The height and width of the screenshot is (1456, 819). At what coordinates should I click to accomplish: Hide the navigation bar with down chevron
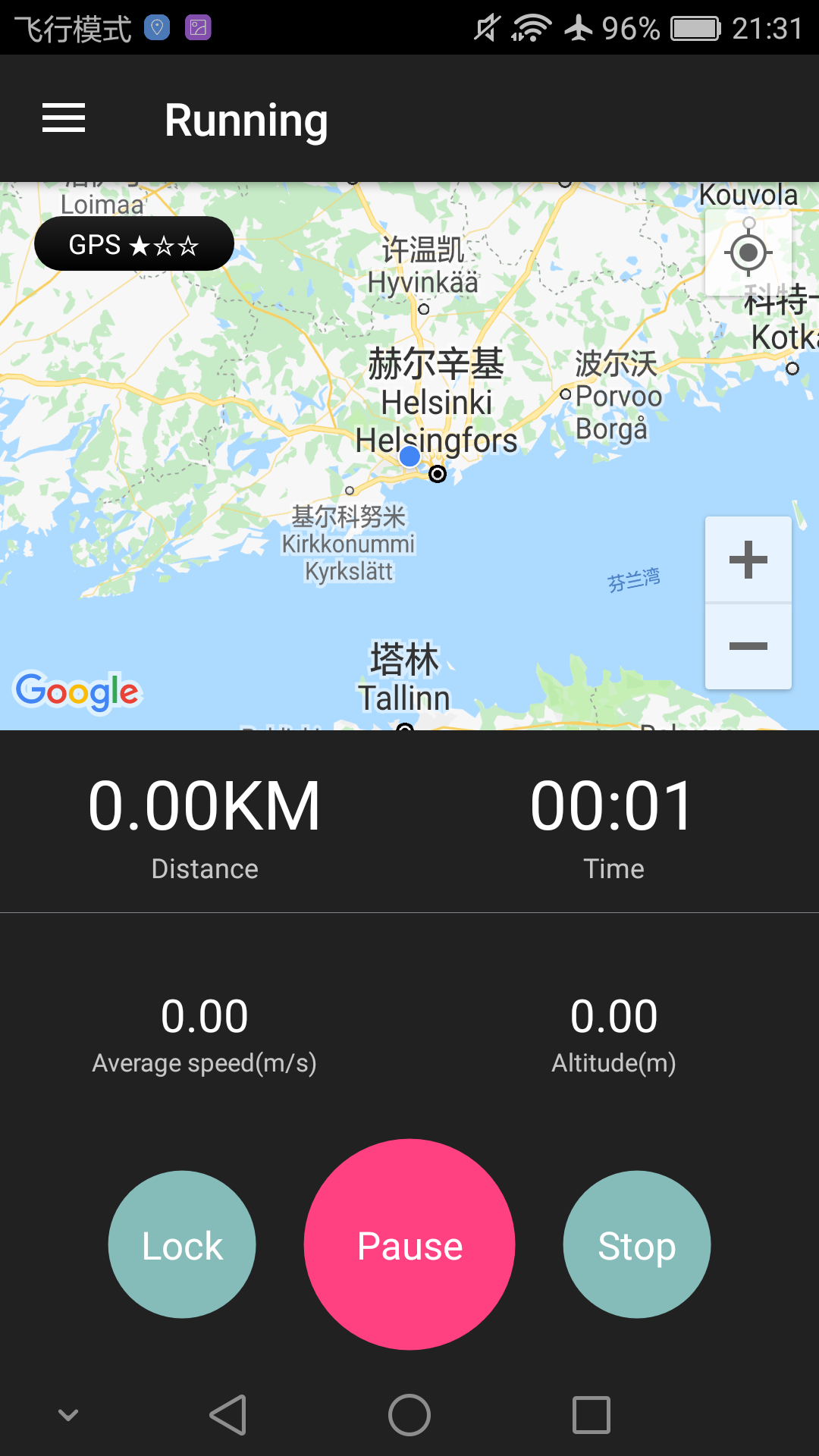click(68, 1415)
